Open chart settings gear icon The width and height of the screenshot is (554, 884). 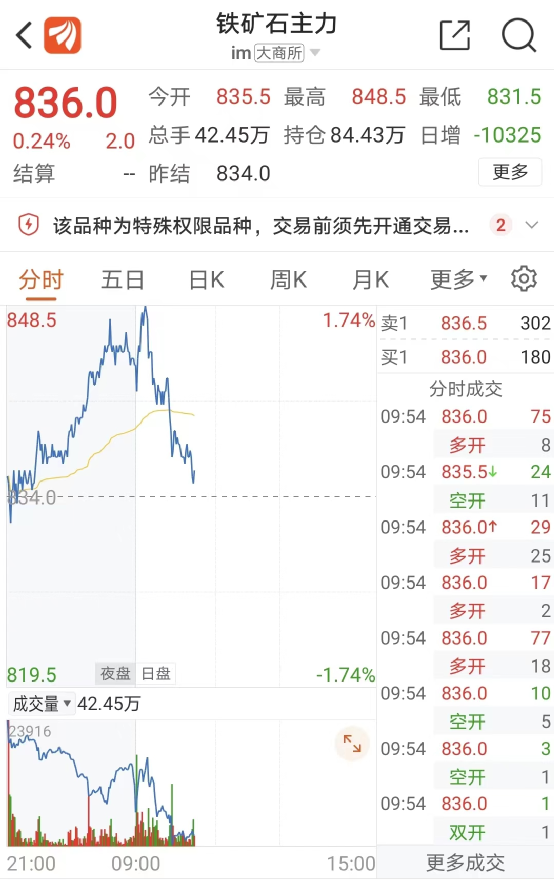pyautogui.click(x=524, y=279)
